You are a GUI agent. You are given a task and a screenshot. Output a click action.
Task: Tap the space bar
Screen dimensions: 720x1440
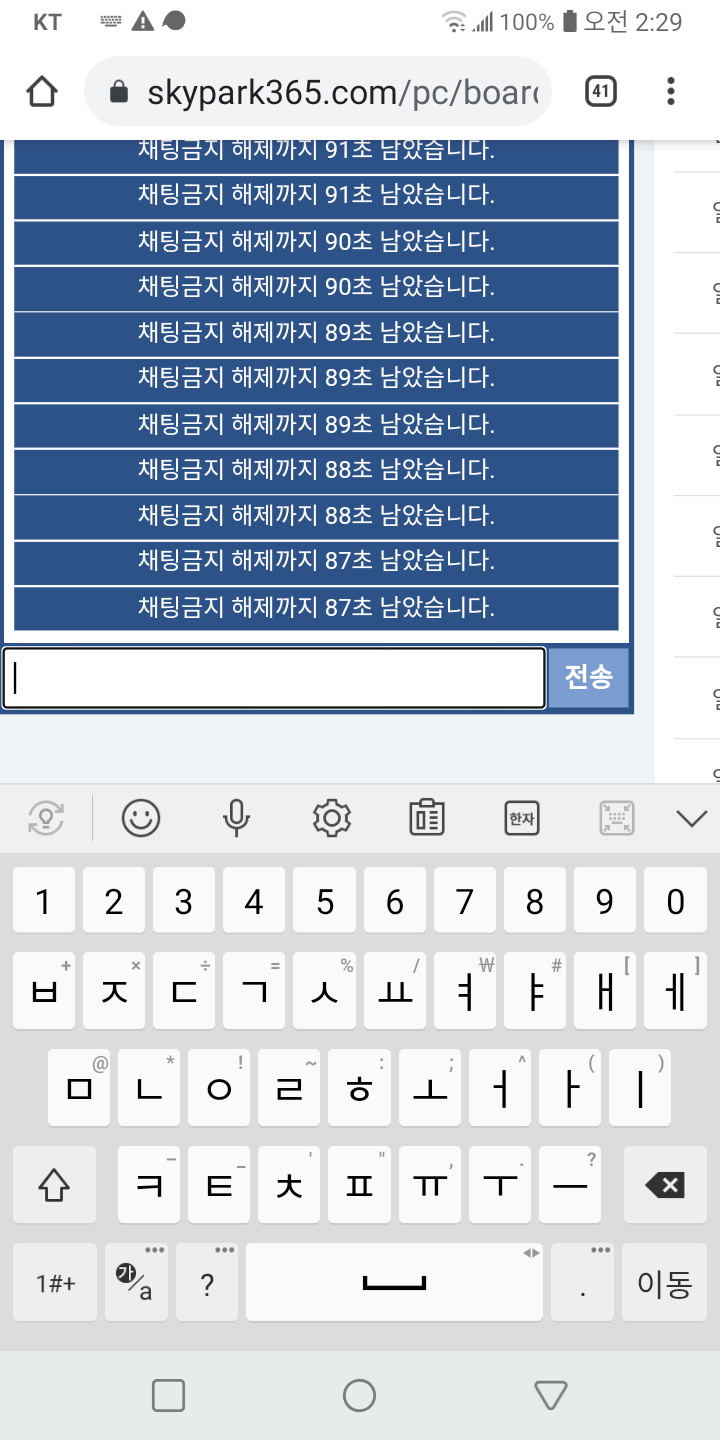pyautogui.click(x=394, y=1283)
